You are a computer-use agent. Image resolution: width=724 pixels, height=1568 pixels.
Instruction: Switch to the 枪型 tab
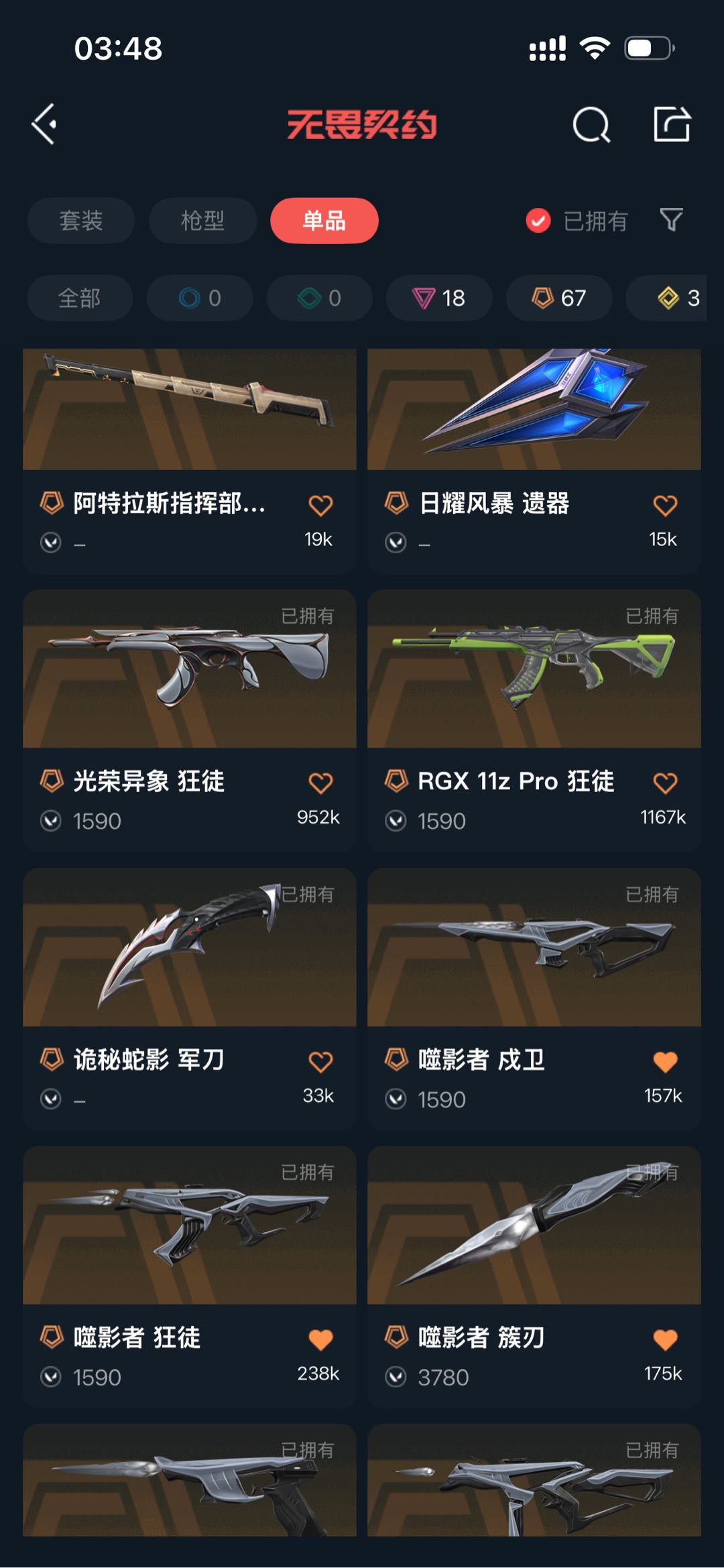202,221
